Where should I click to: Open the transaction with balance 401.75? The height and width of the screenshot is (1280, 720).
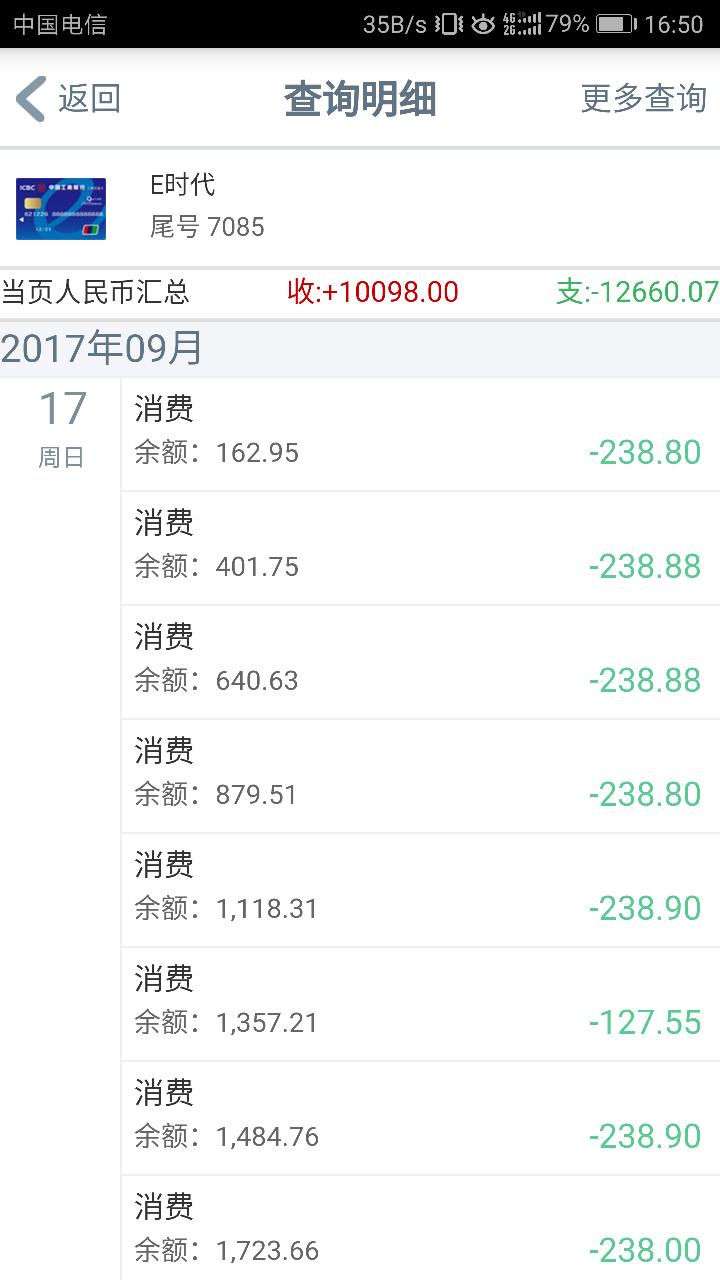click(x=420, y=548)
